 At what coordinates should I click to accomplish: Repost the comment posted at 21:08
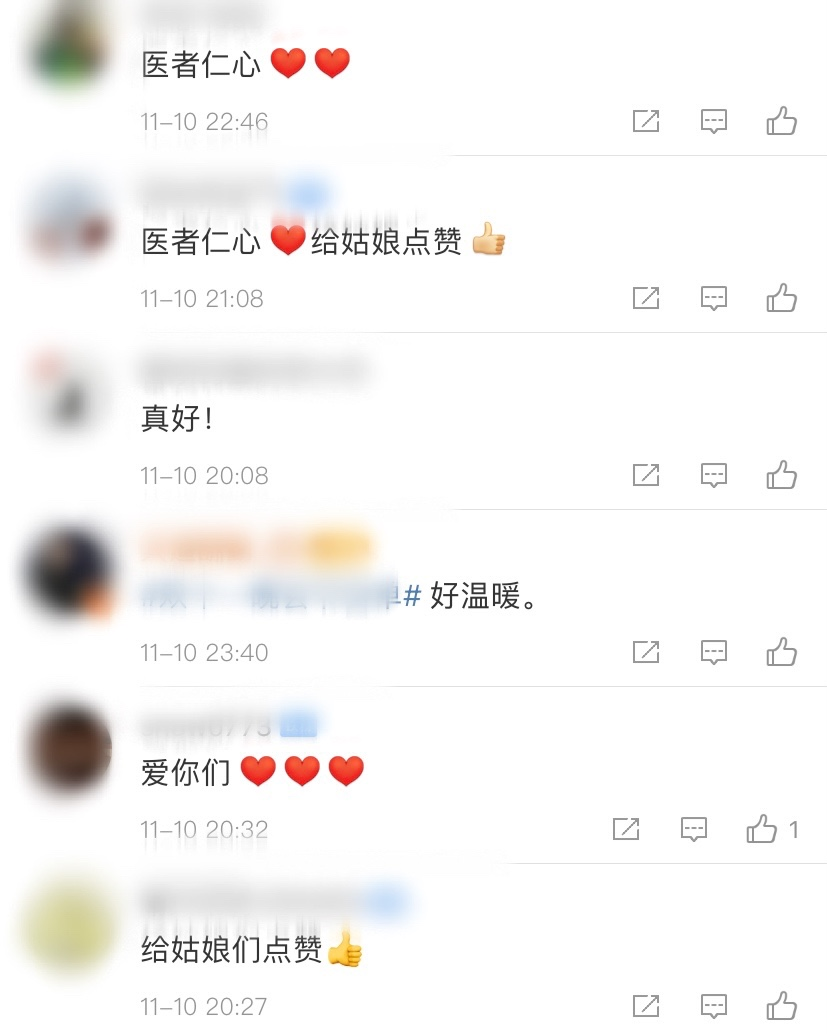click(x=646, y=298)
